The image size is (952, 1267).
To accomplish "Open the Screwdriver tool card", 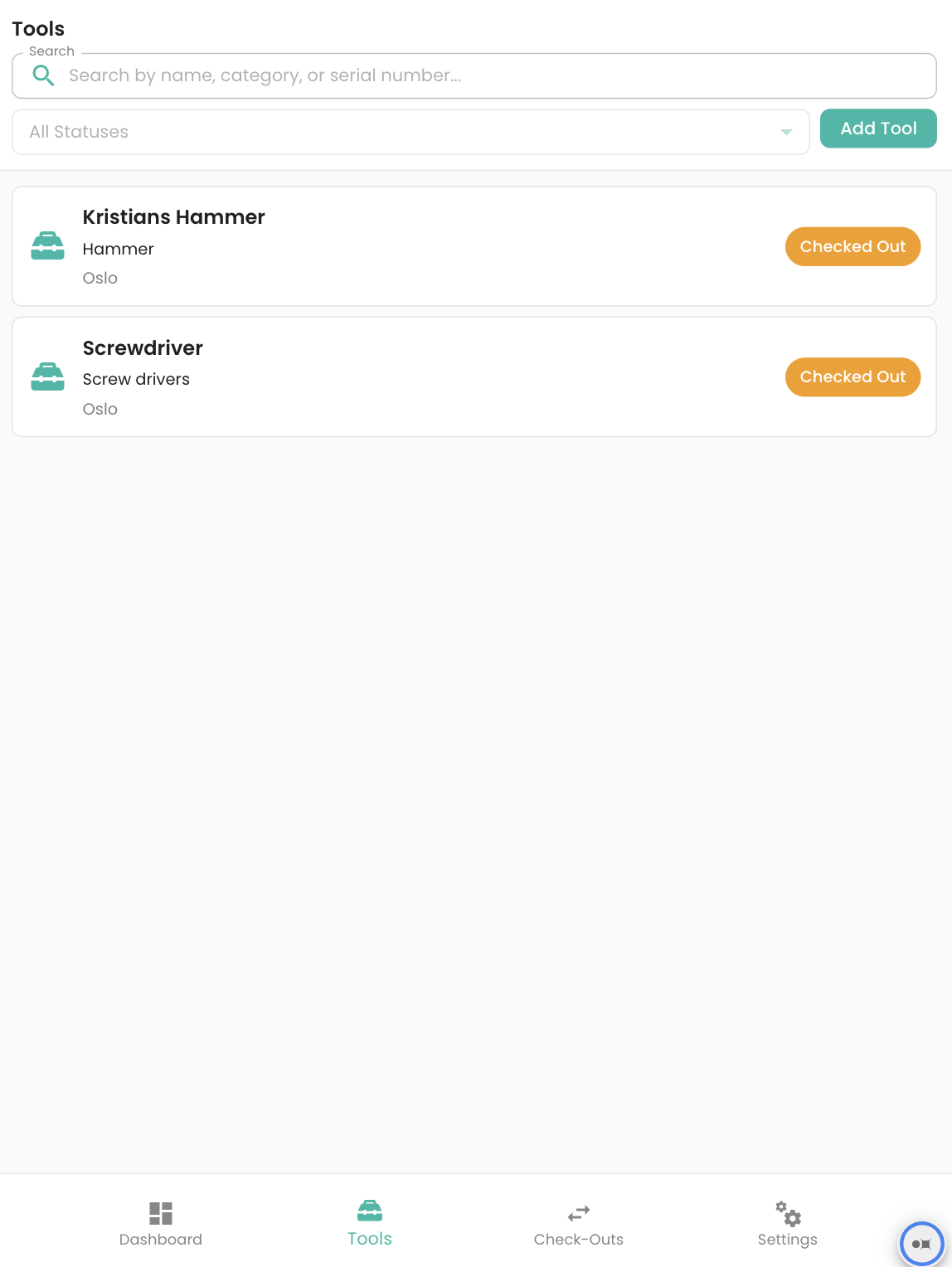I will point(415,377).
